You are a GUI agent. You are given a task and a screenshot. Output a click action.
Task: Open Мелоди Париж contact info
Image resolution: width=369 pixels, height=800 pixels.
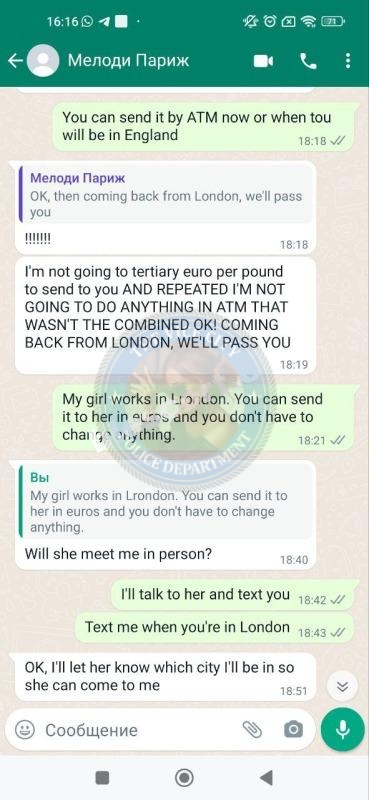coord(128,61)
